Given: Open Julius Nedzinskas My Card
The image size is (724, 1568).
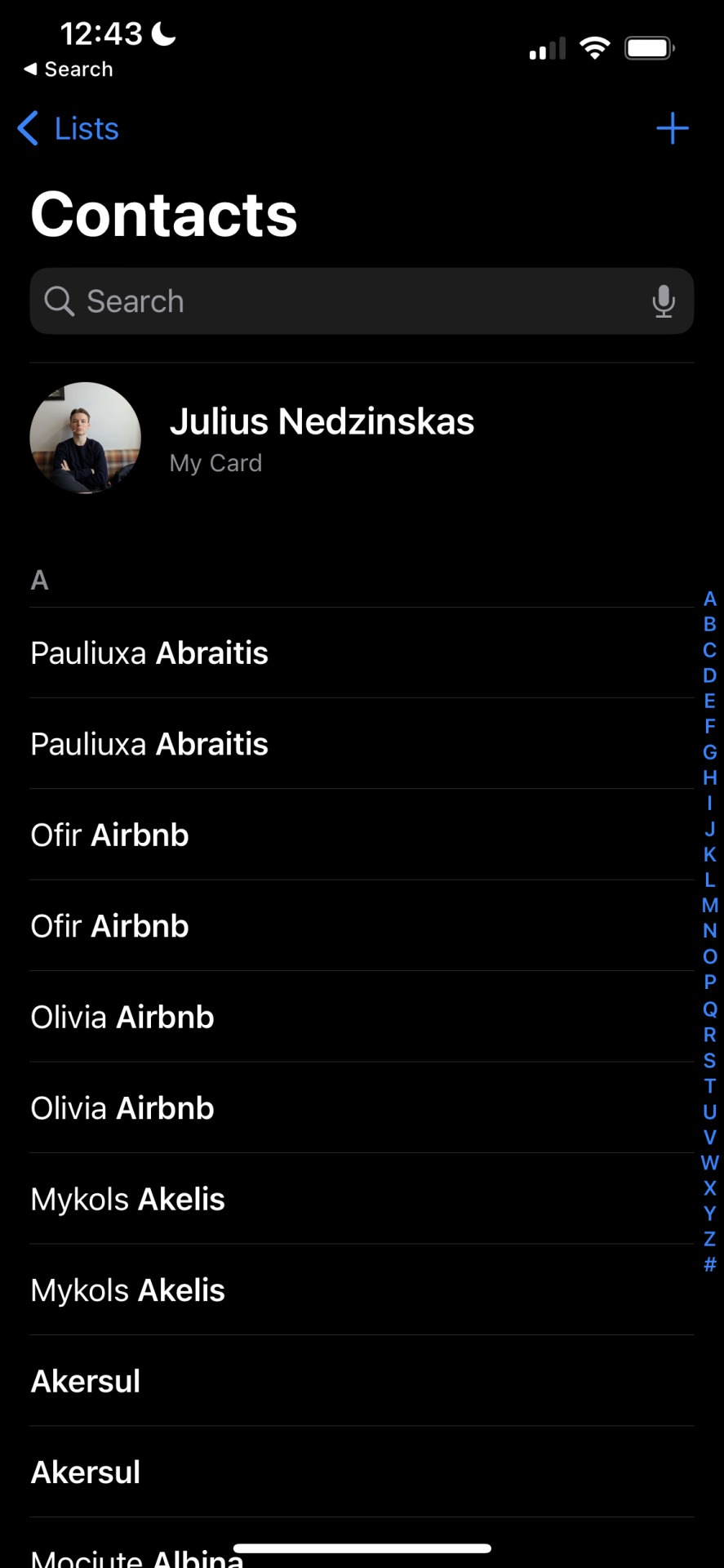Looking at the screenshot, I should click(x=321, y=438).
